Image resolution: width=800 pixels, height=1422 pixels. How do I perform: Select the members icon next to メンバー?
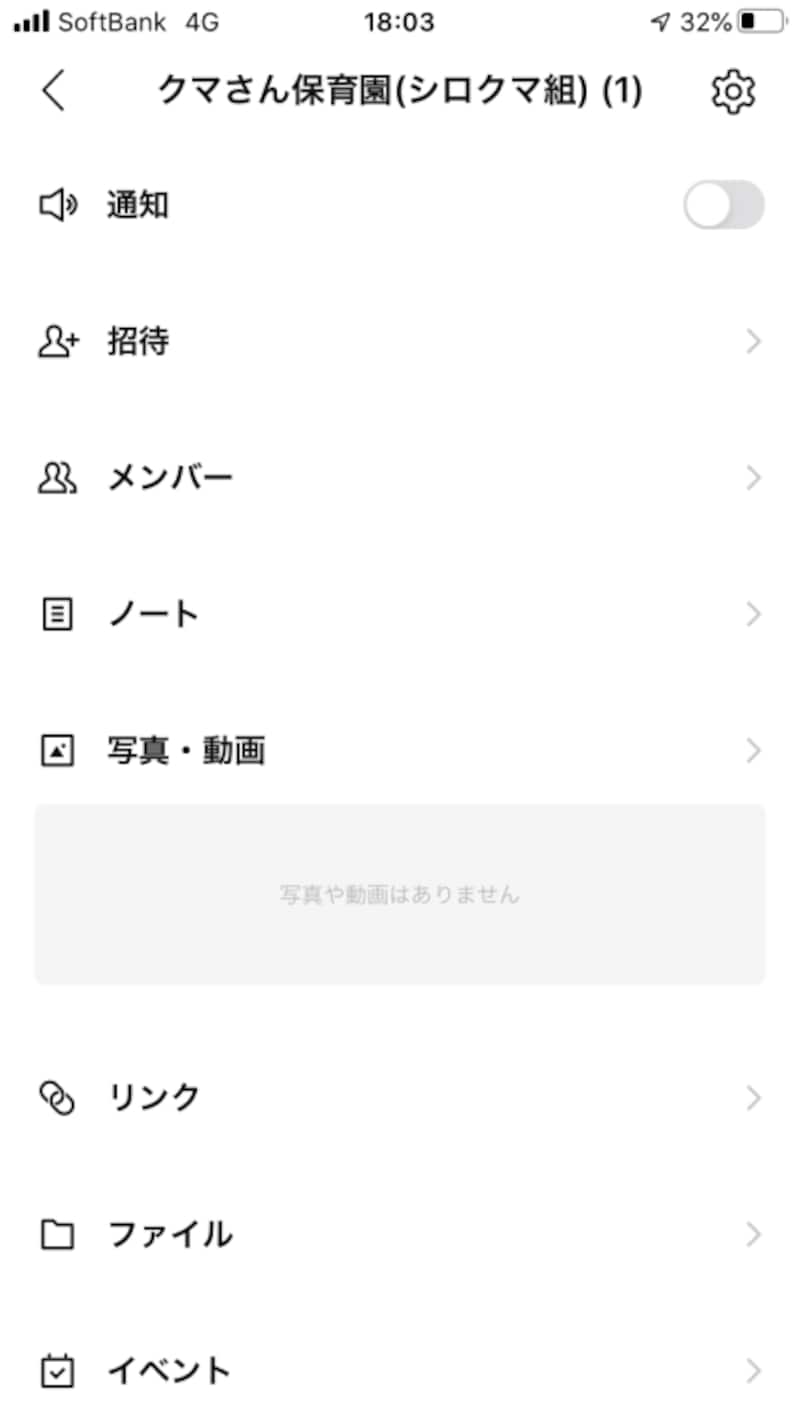click(57, 477)
